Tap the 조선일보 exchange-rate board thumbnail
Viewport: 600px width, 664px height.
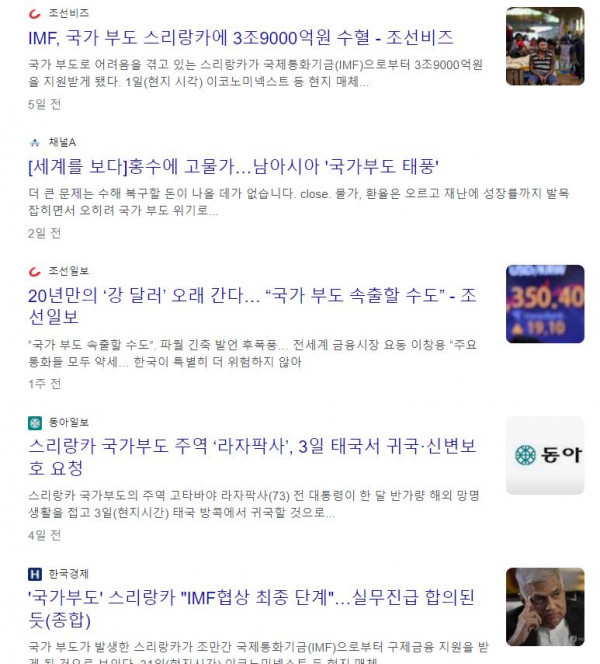545,304
